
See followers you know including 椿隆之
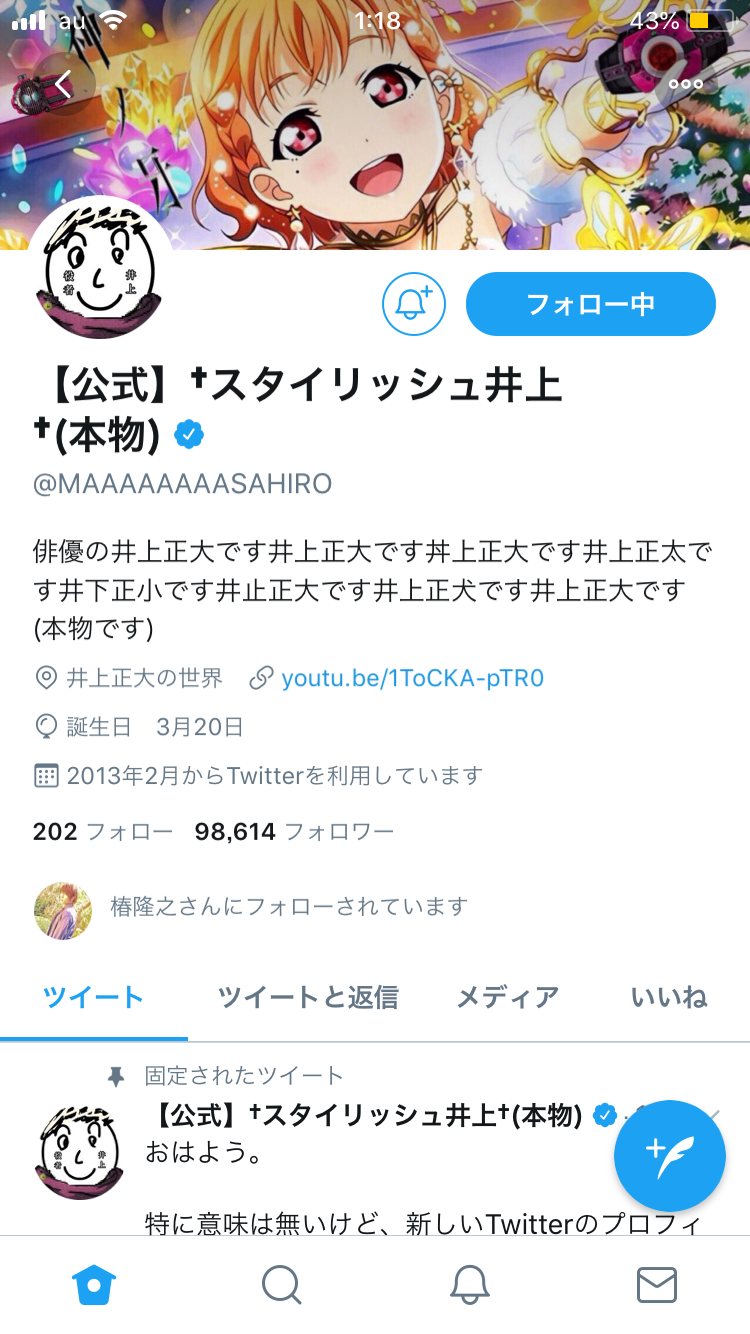288,907
